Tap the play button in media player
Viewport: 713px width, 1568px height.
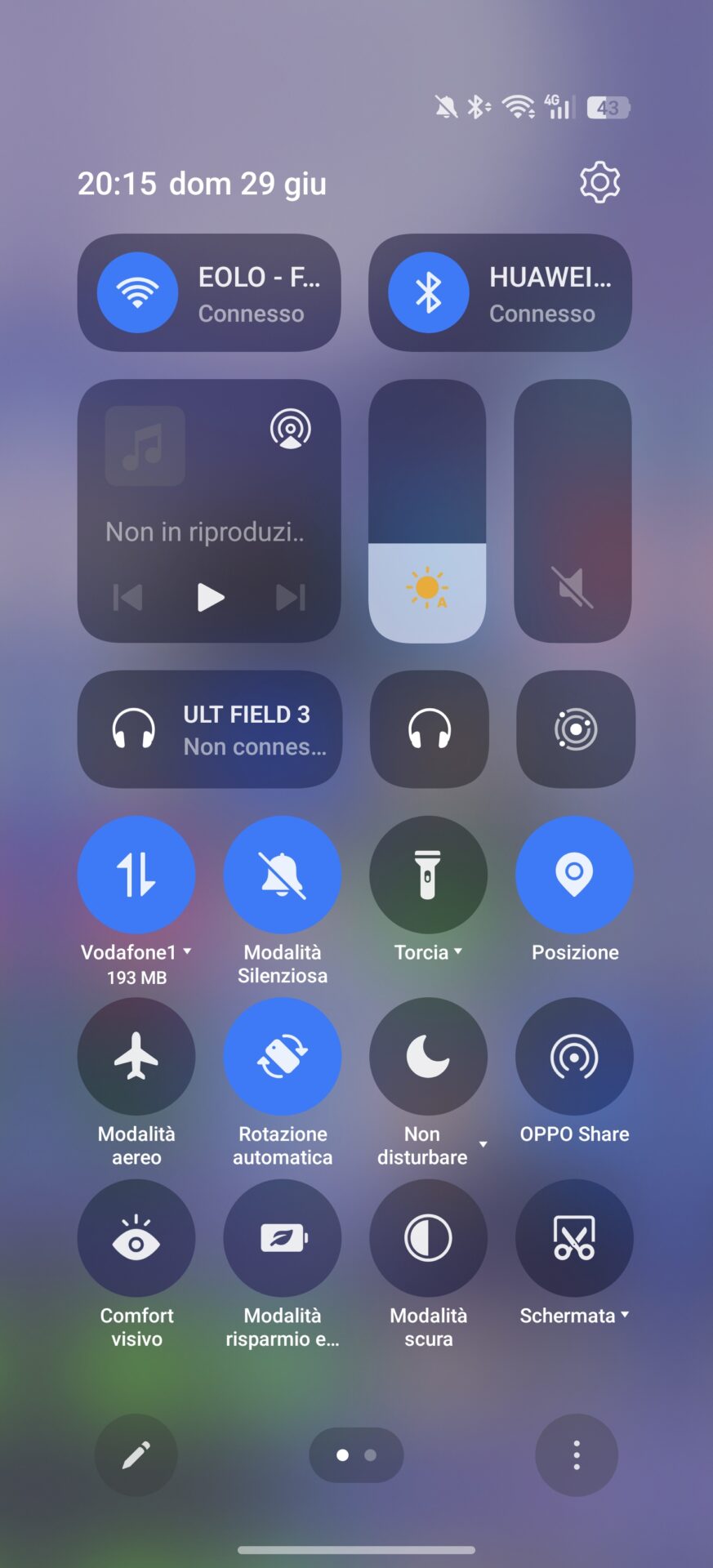point(210,598)
